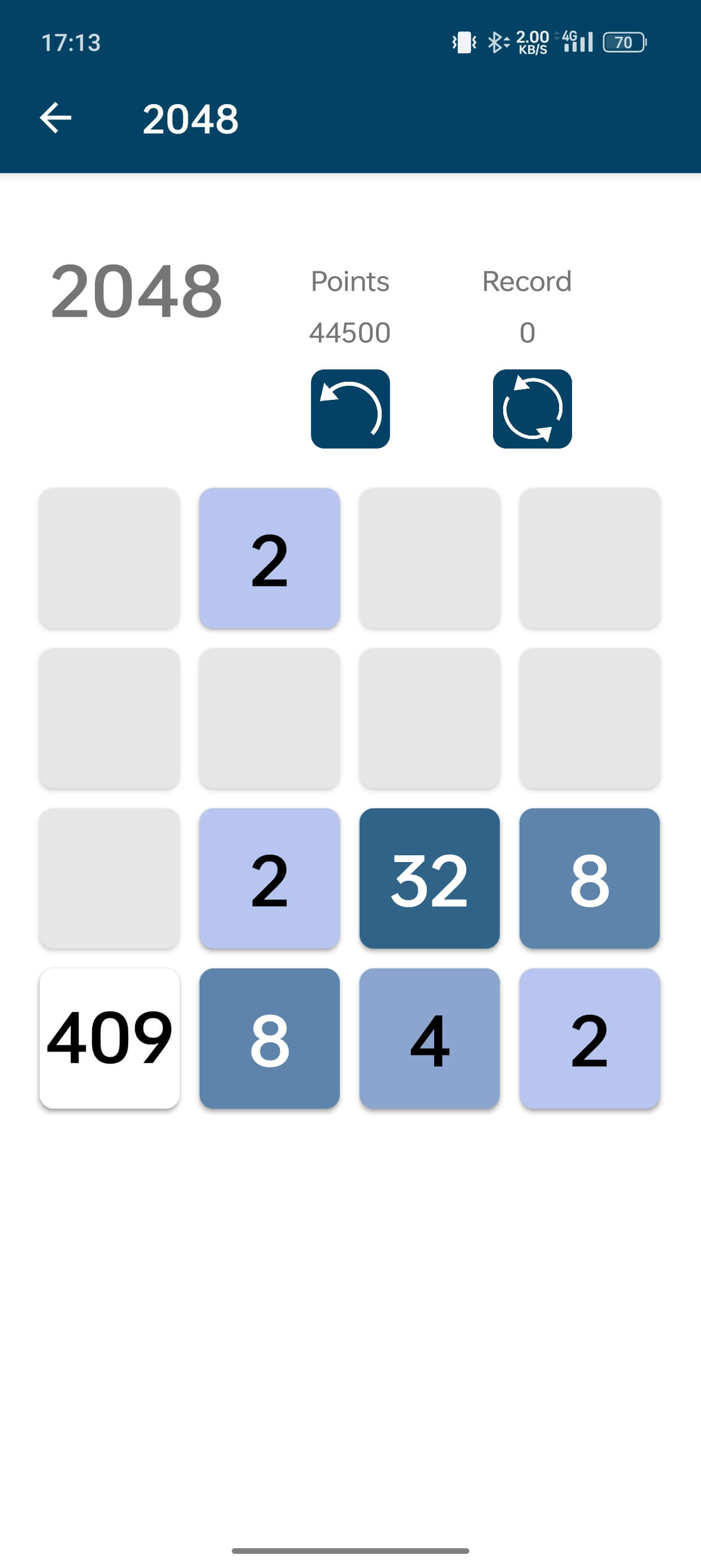
Task: Undo the last move
Action: click(x=350, y=408)
